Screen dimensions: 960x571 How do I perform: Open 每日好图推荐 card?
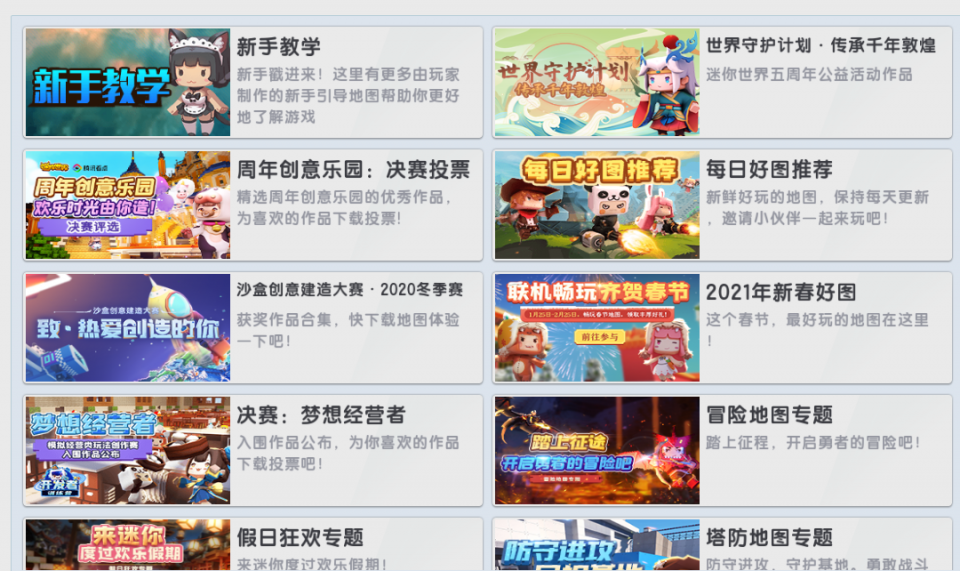click(721, 205)
